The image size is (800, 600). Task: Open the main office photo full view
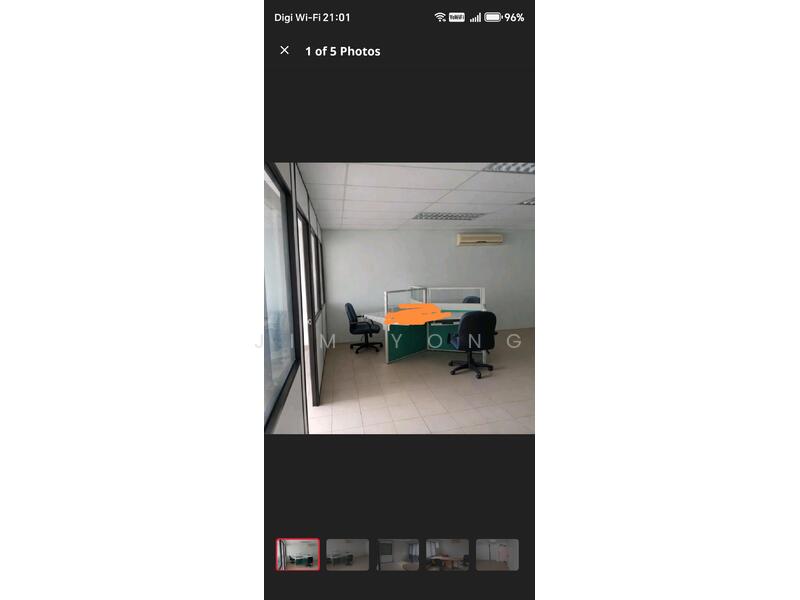[x=399, y=298]
